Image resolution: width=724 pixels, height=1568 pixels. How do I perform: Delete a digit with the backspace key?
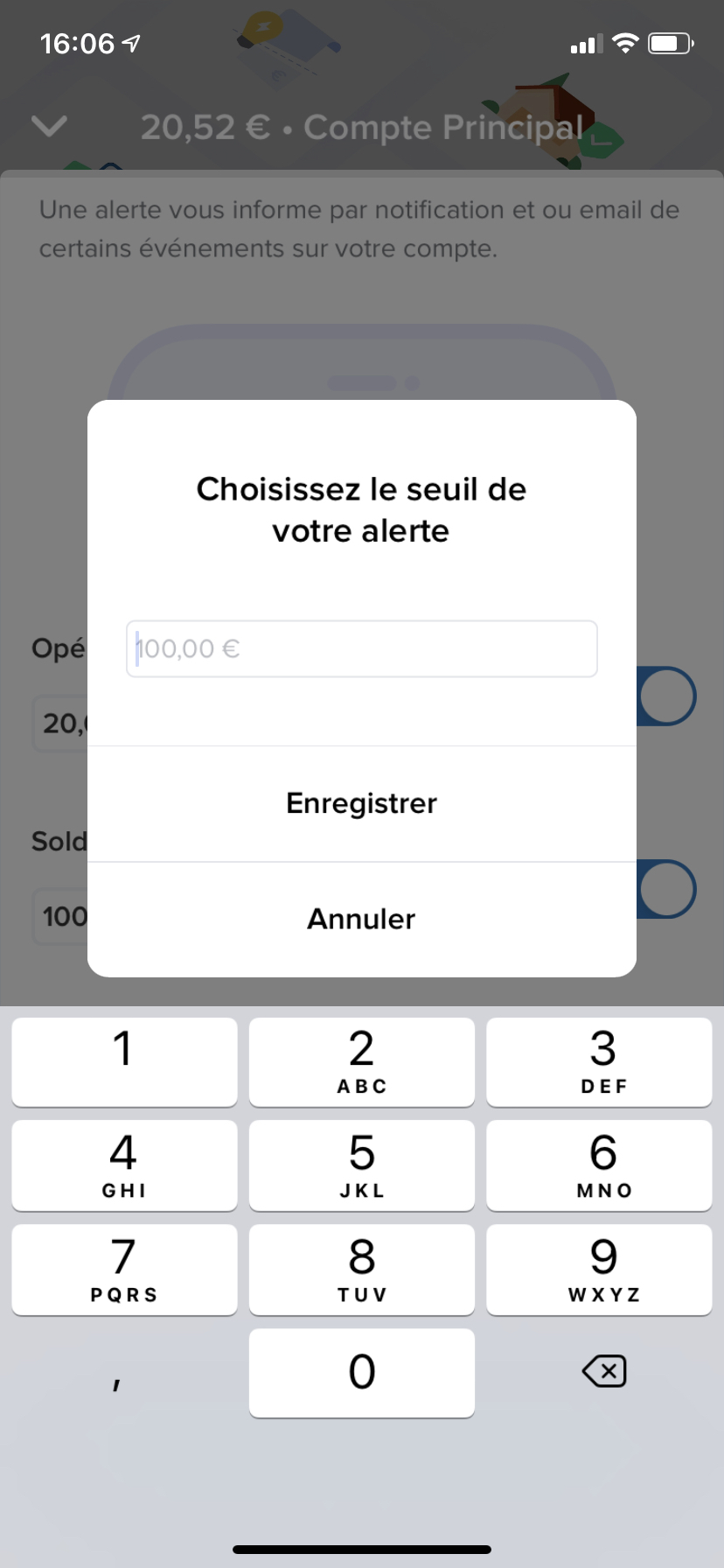coord(603,1371)
